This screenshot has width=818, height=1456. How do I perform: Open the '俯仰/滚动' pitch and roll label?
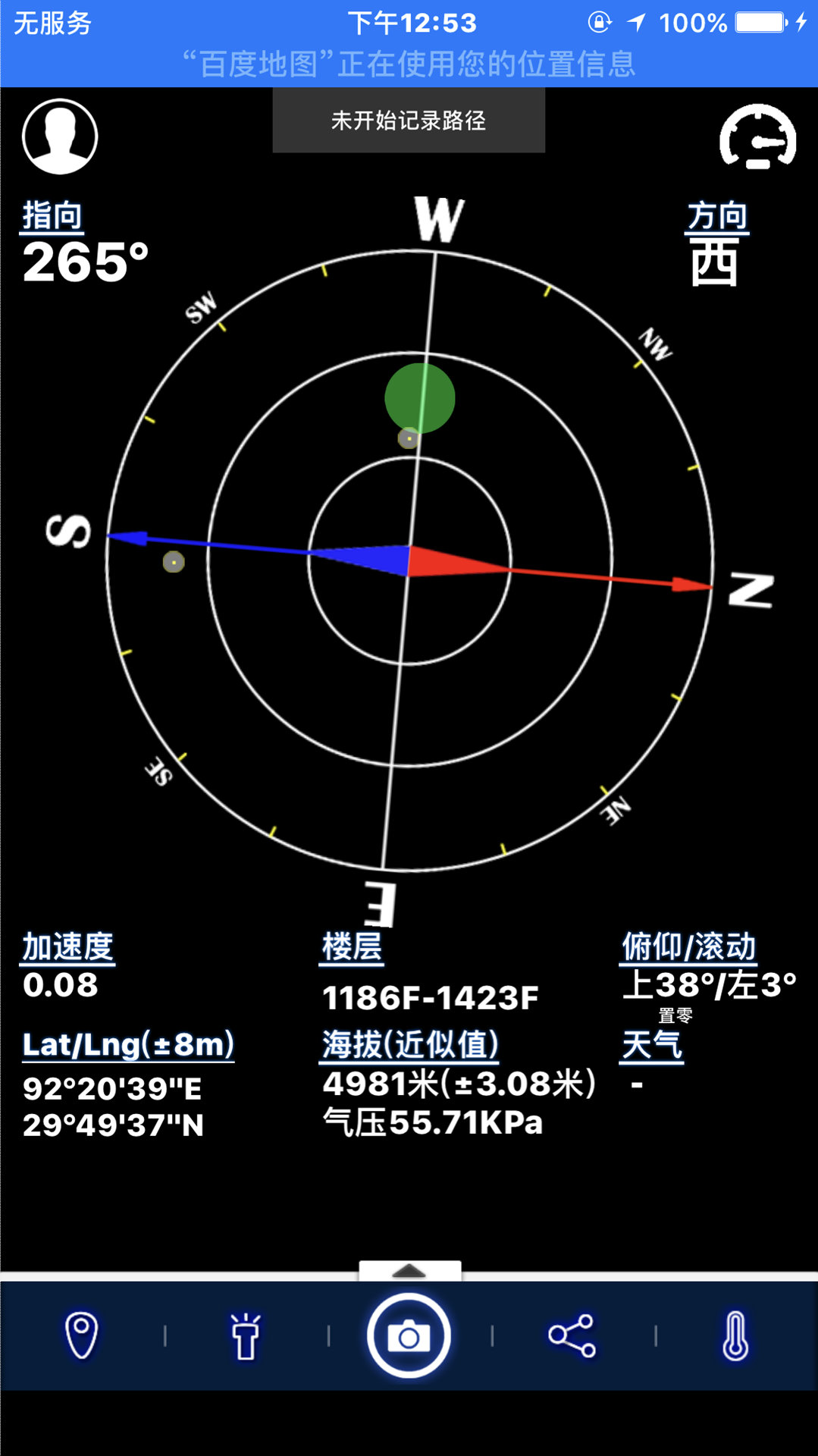point(688,947)
